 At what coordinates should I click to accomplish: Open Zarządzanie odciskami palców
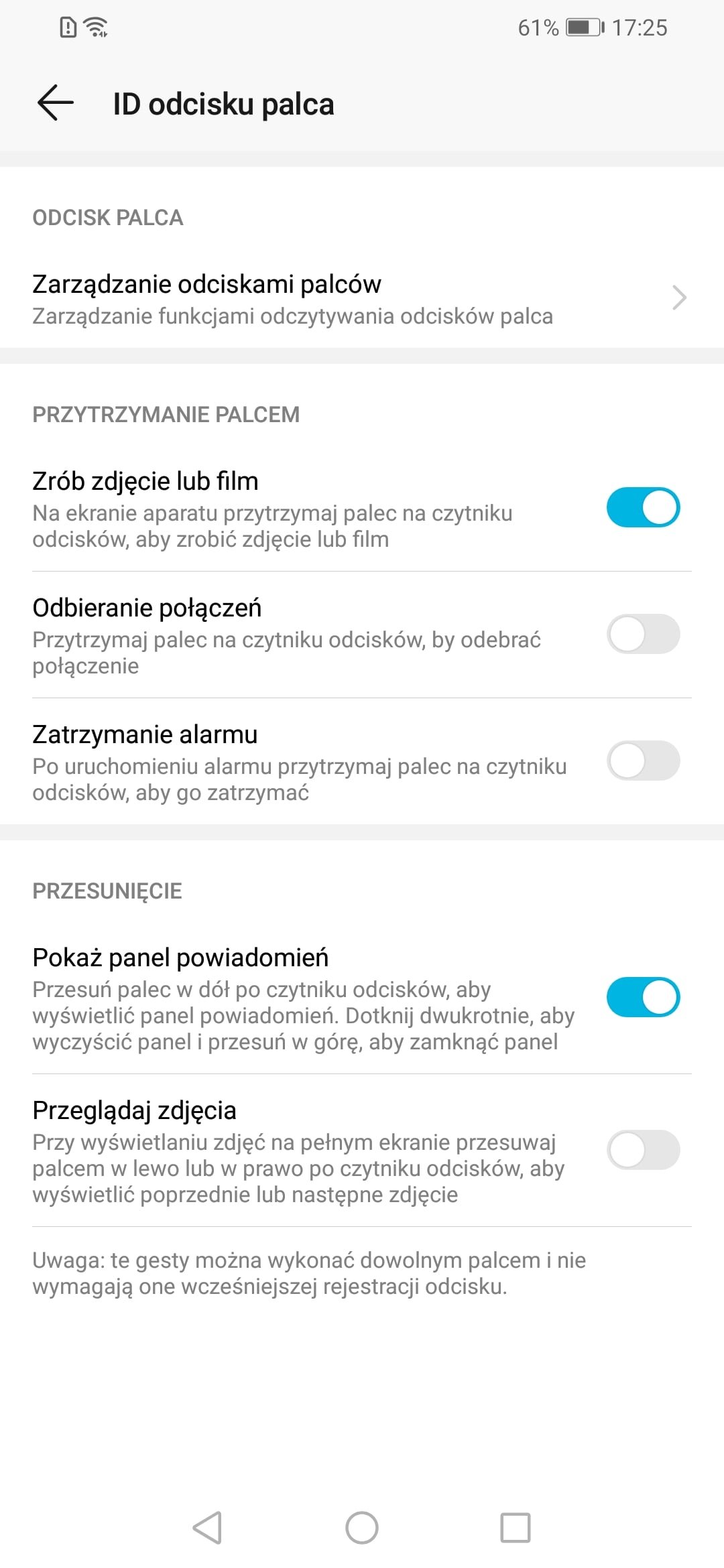pos(362,298)
